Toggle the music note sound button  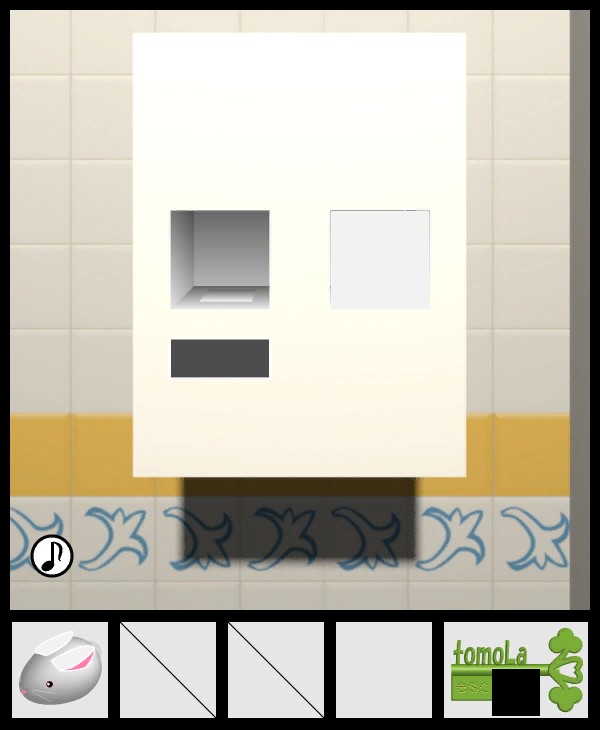click(x=52, y=556)
